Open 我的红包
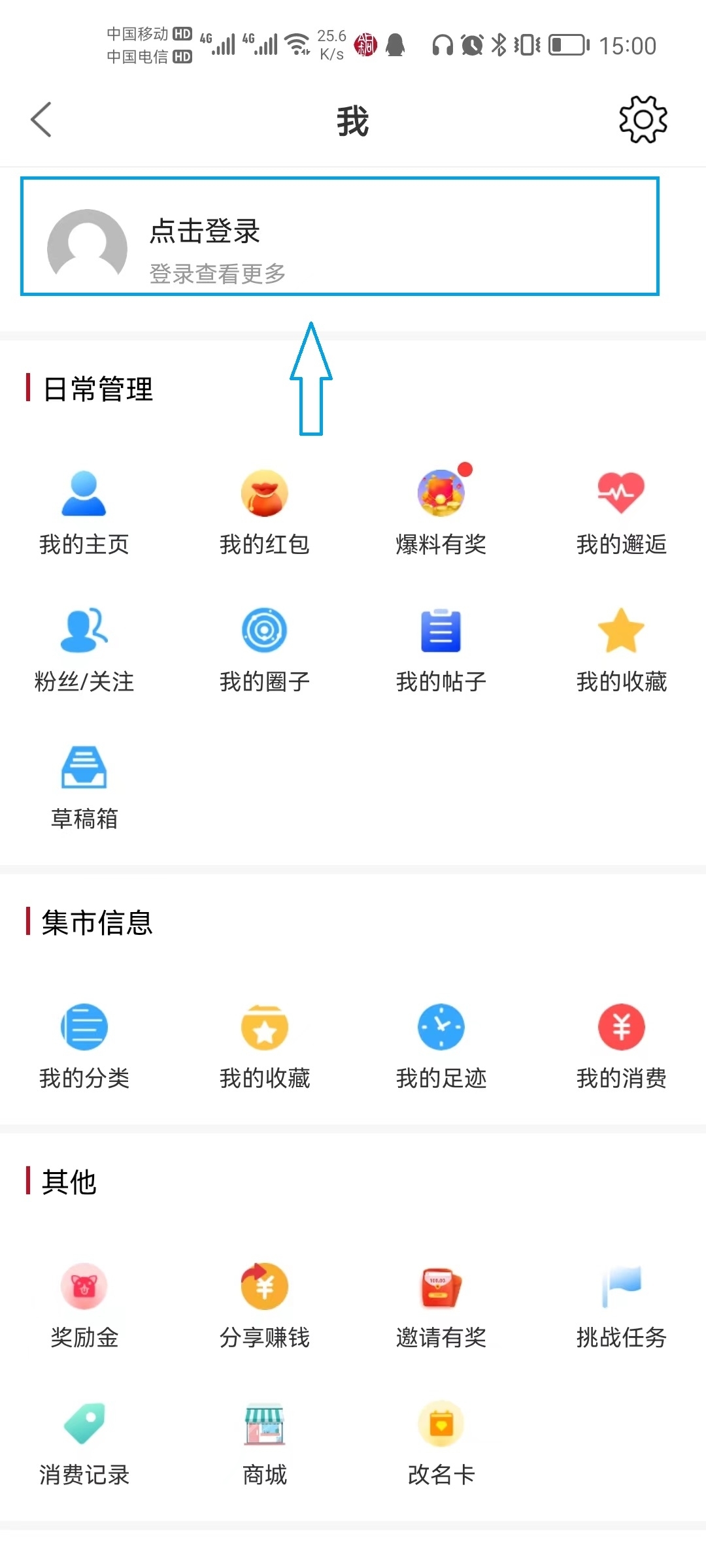This screenshot has width=706, height=1568. tap(265, 513)
